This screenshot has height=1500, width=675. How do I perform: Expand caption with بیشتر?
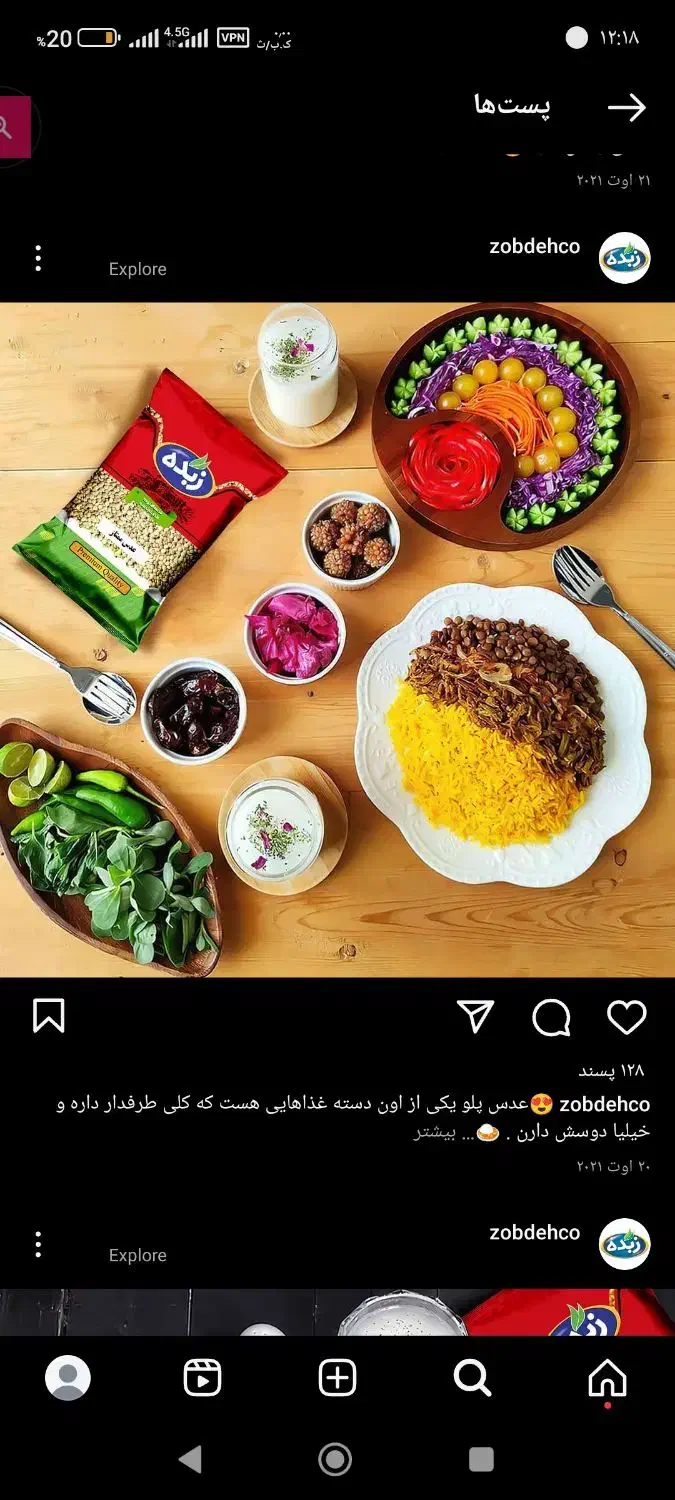tap(435, 1132)
